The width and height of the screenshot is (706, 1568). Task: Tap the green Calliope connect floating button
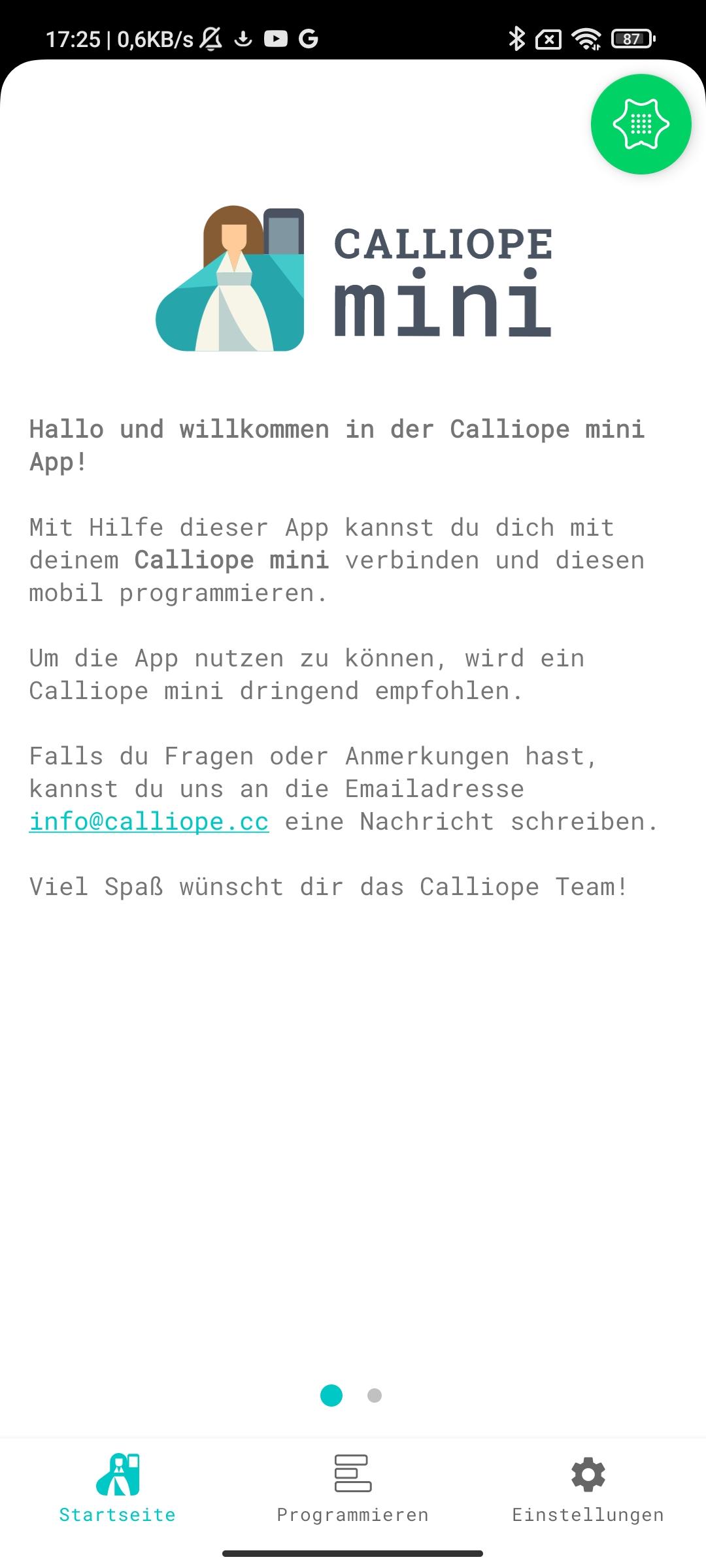coord(641,124)
